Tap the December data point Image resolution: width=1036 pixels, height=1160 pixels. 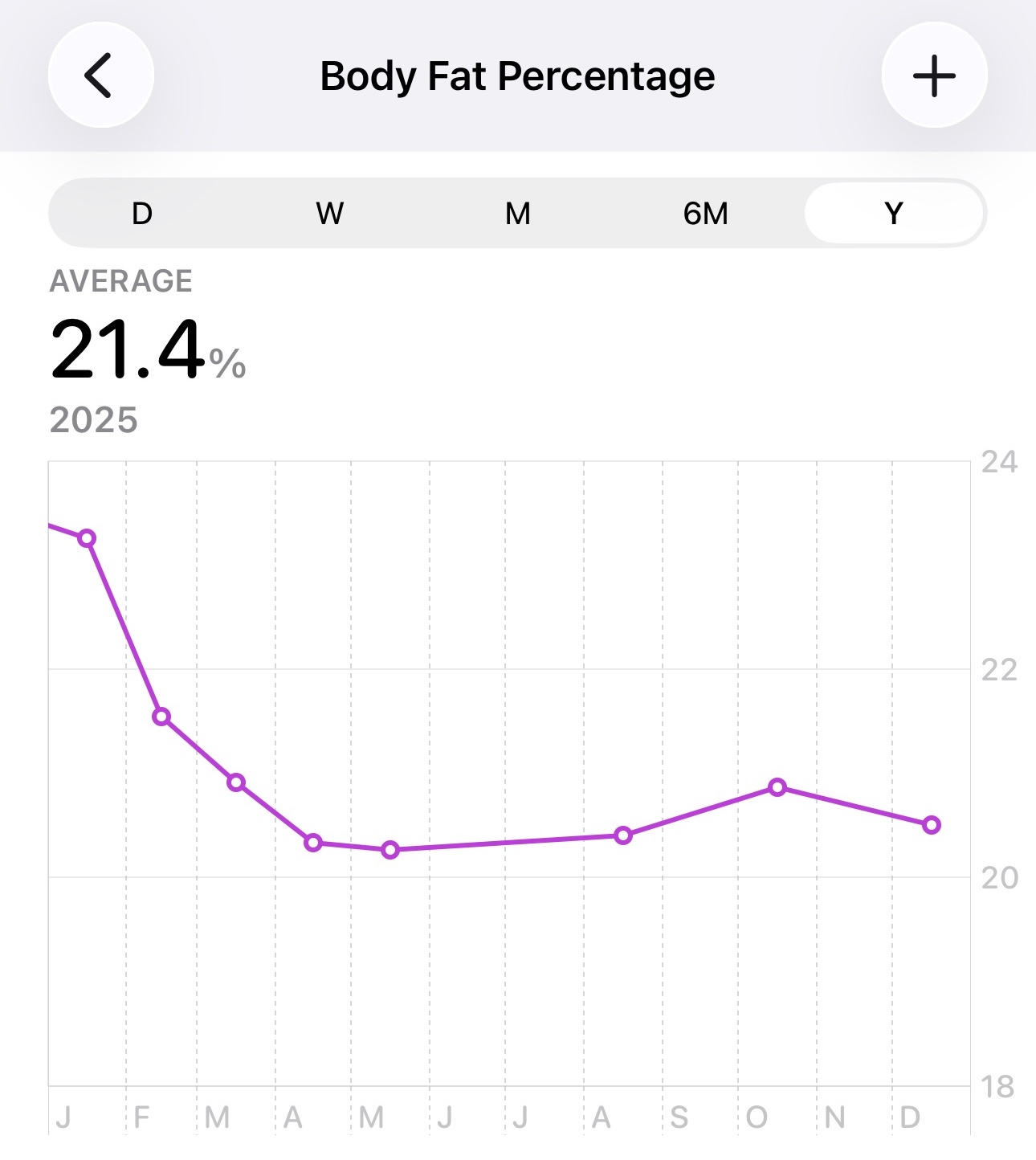click(x=932, y=823)
